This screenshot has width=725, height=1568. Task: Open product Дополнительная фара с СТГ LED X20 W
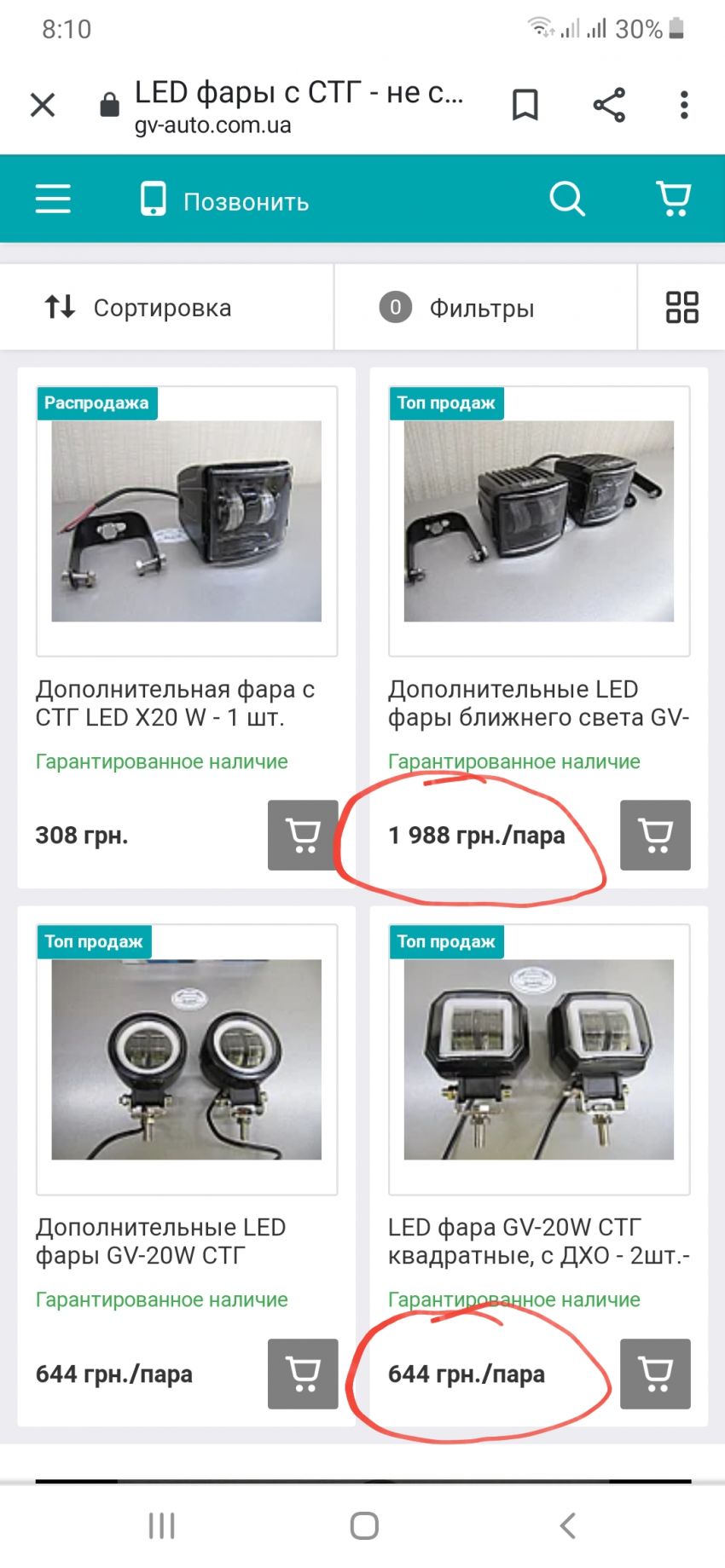click(x=175, y=703)
